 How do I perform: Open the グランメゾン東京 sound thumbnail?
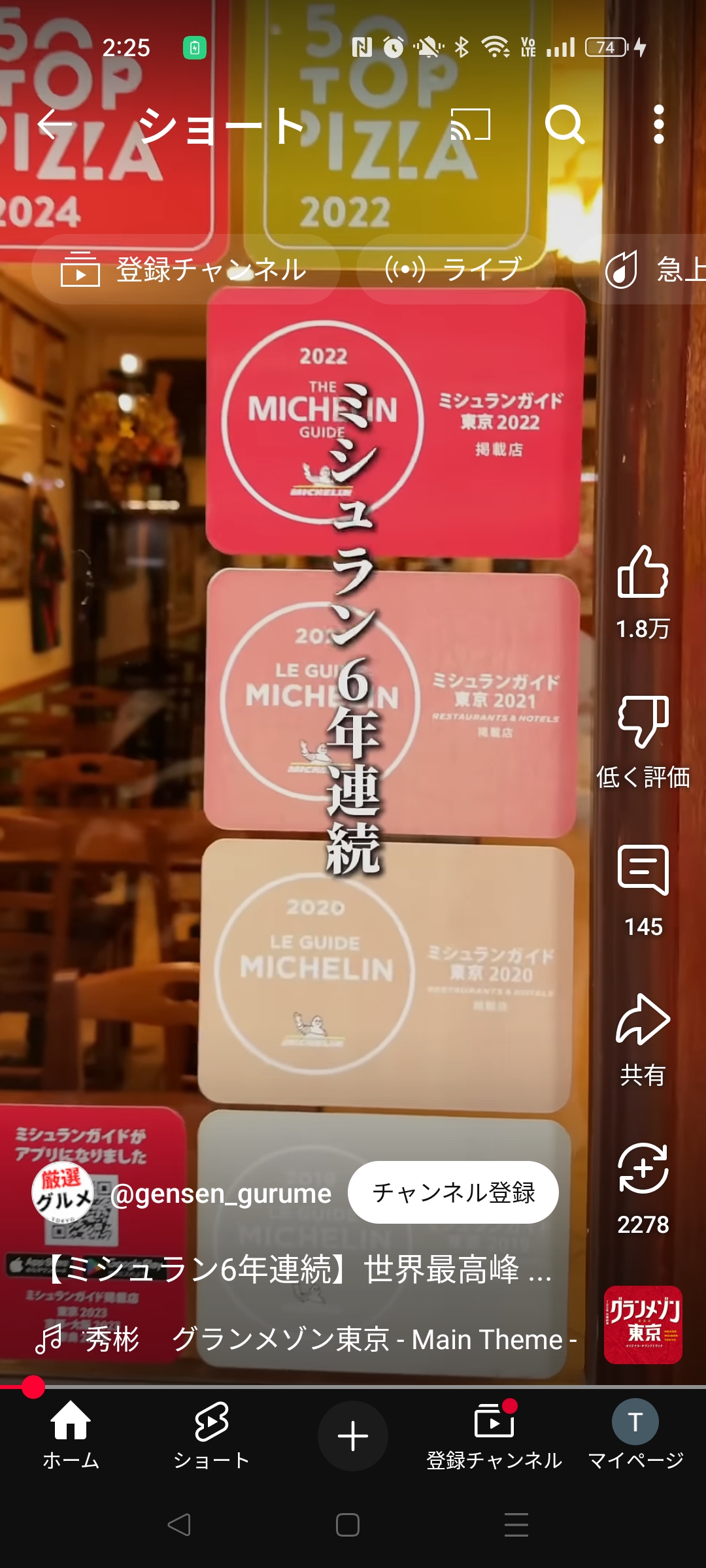tap(643, 1325)
